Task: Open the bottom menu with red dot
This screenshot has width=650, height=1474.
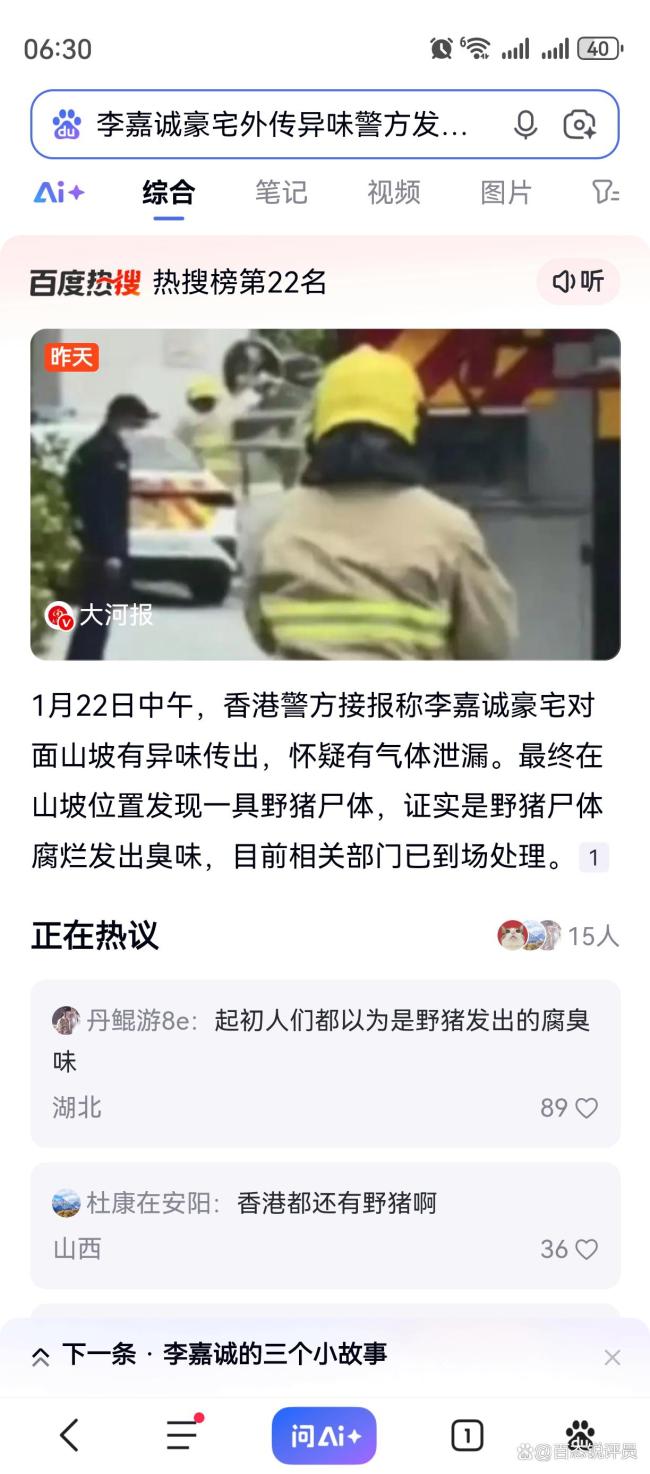Action: click(x=183, y=1435)
